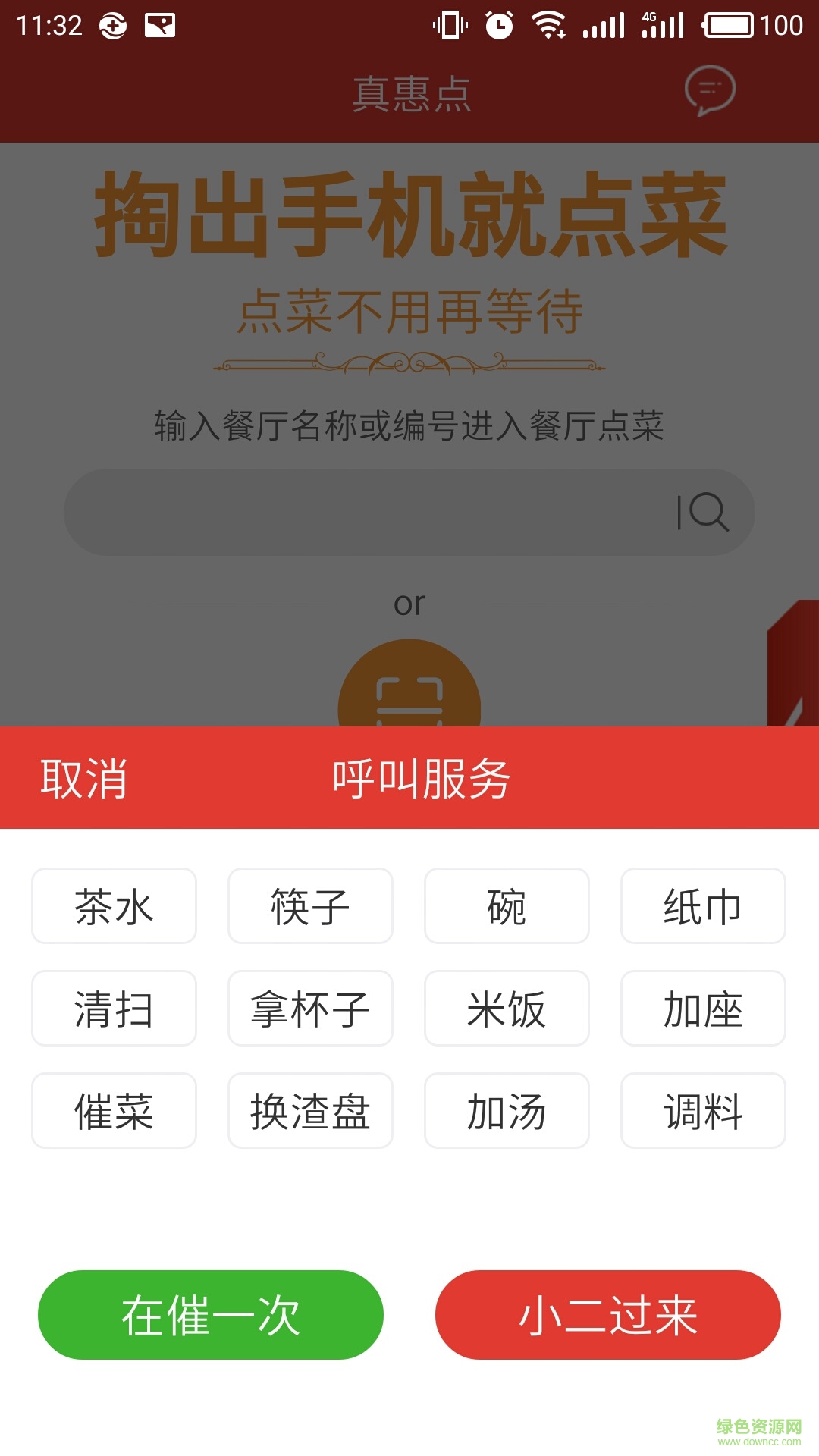Select the 调料 seasoning request
Image resolution: width=819 pixels, height=1456 pixels.
pos(701,1112)
